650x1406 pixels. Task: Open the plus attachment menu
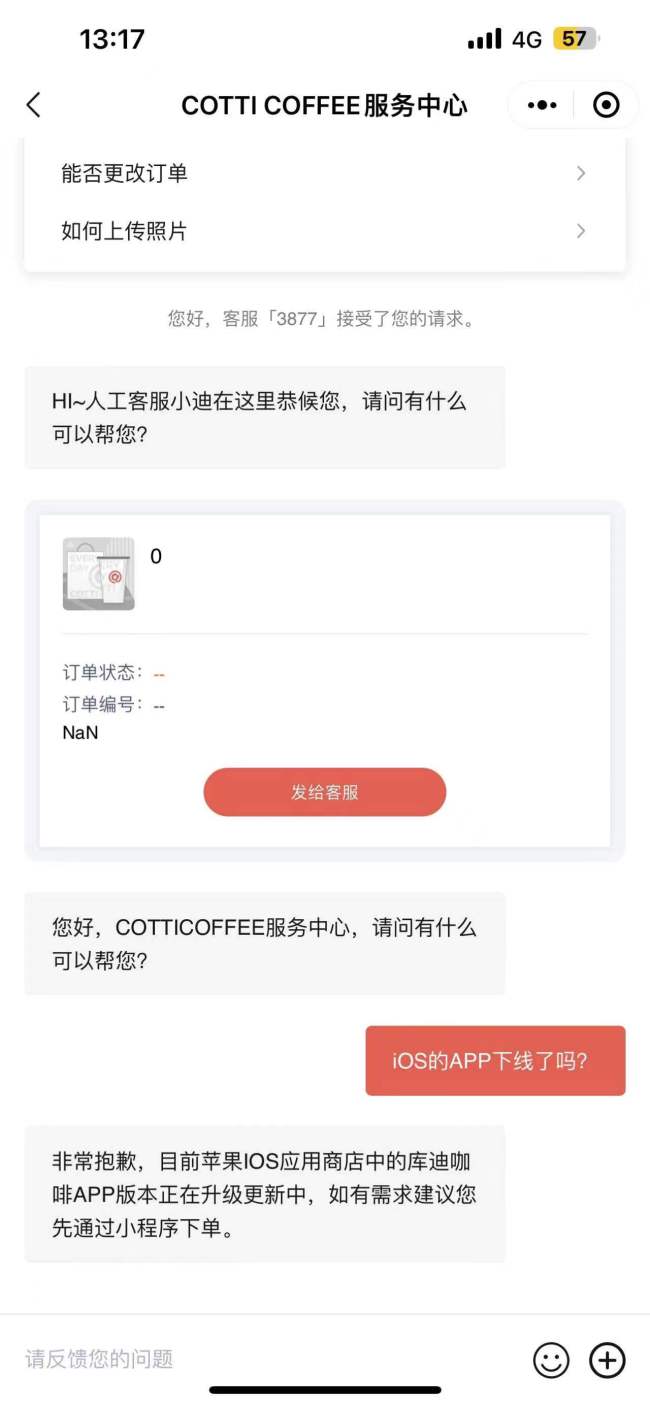[607, 1359]
